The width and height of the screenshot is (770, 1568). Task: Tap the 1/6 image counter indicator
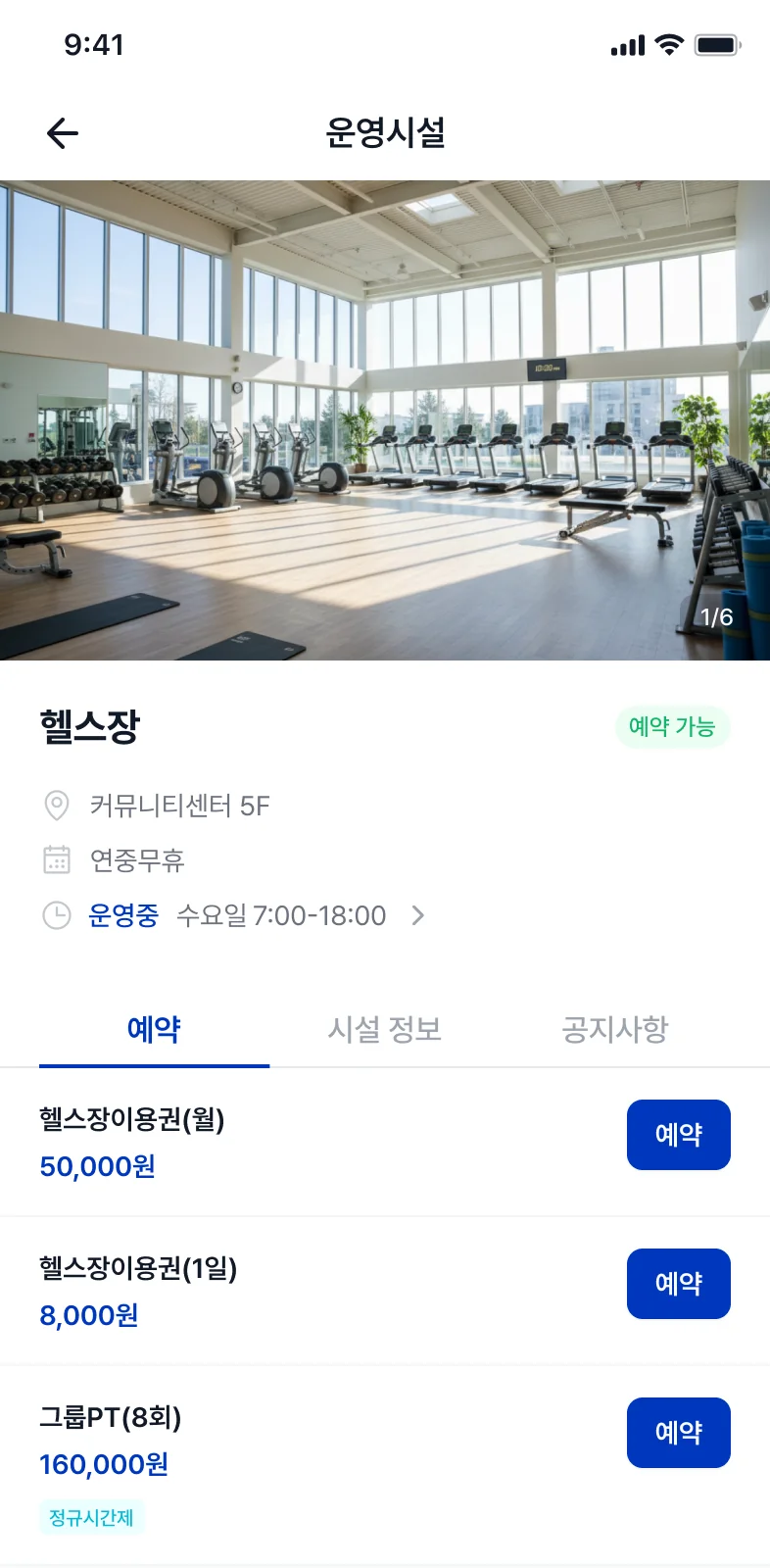[x=715, y=616]
